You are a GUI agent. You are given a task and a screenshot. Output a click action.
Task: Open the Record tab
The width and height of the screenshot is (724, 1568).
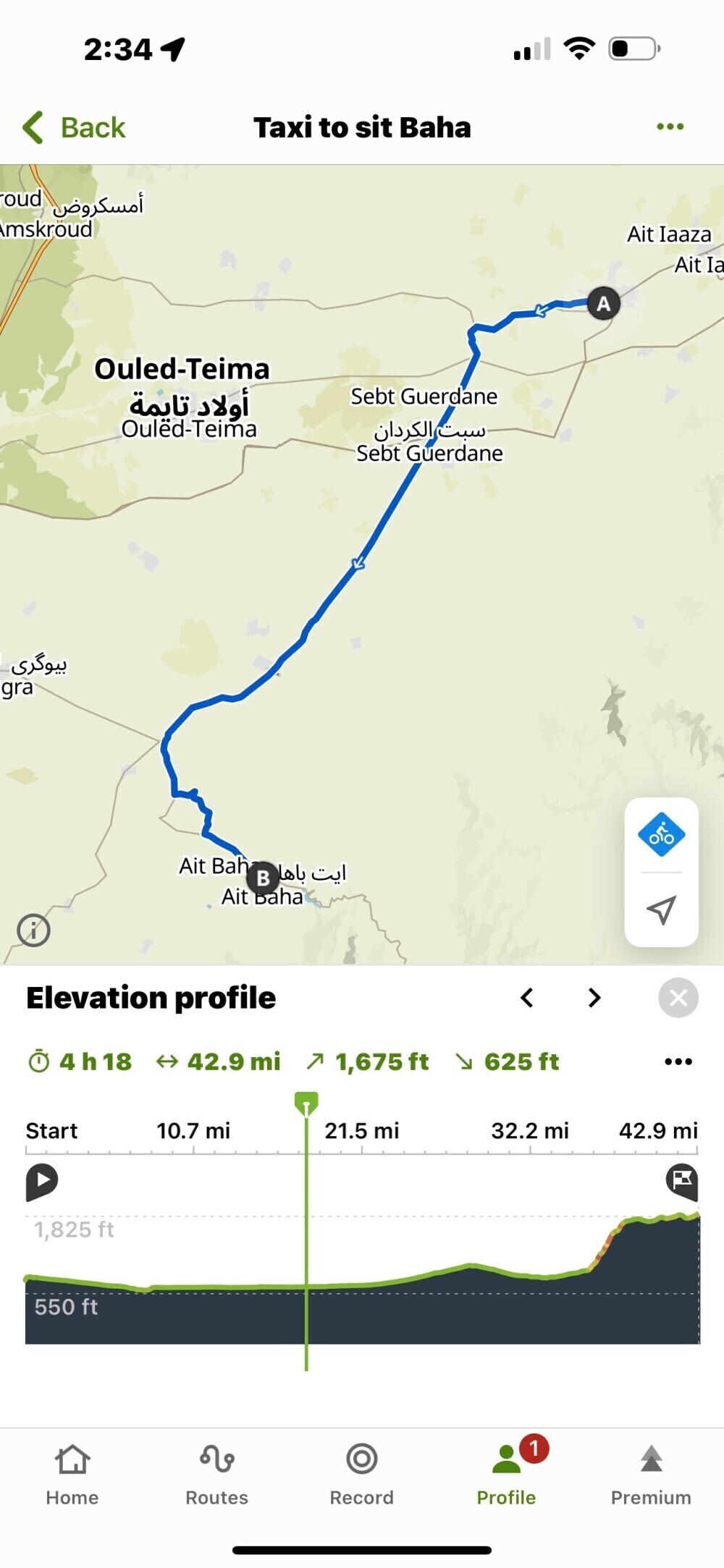(x=361, y=1474)
